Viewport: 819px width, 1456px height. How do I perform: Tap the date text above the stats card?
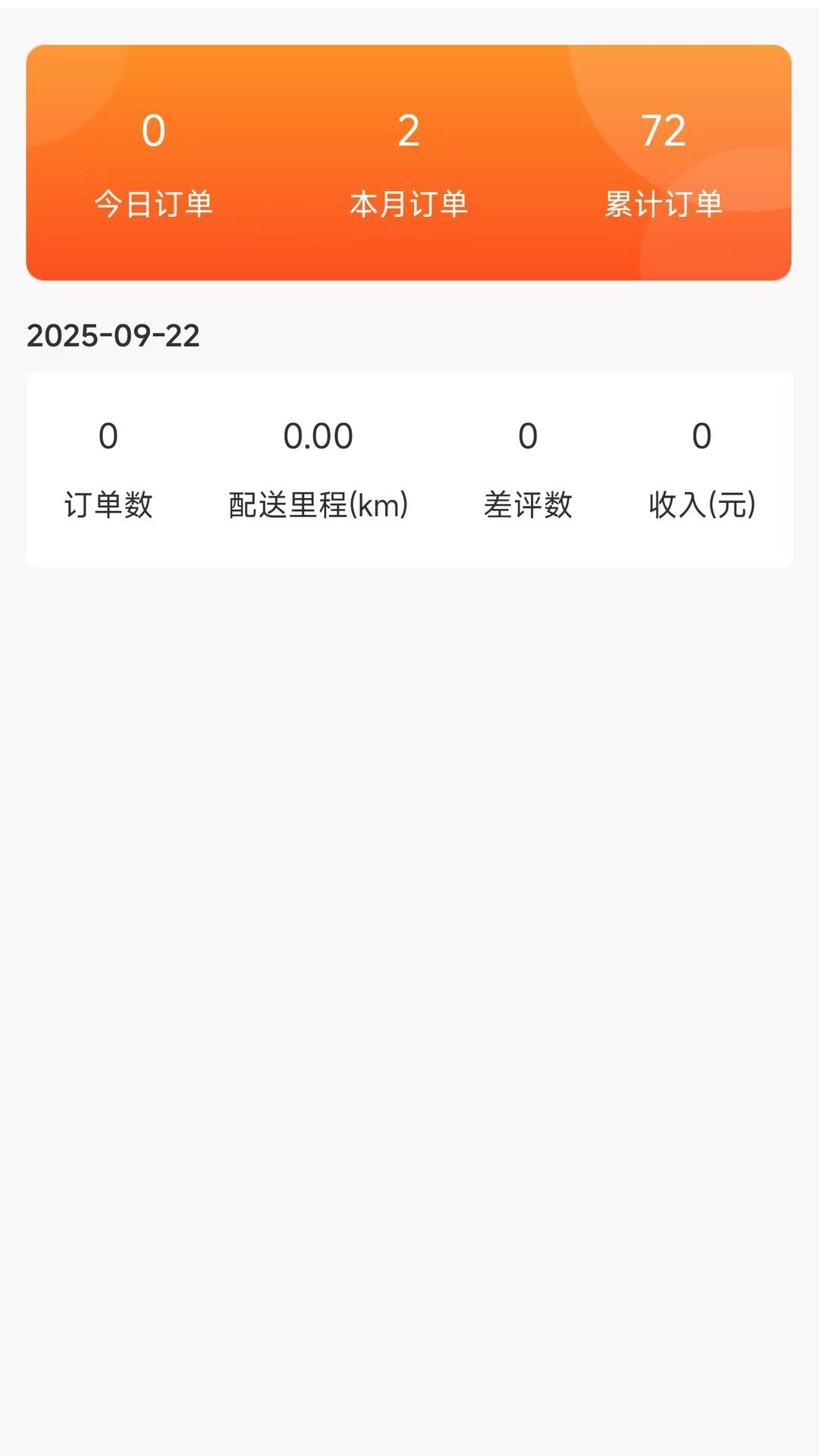click(x=112, y=336)
